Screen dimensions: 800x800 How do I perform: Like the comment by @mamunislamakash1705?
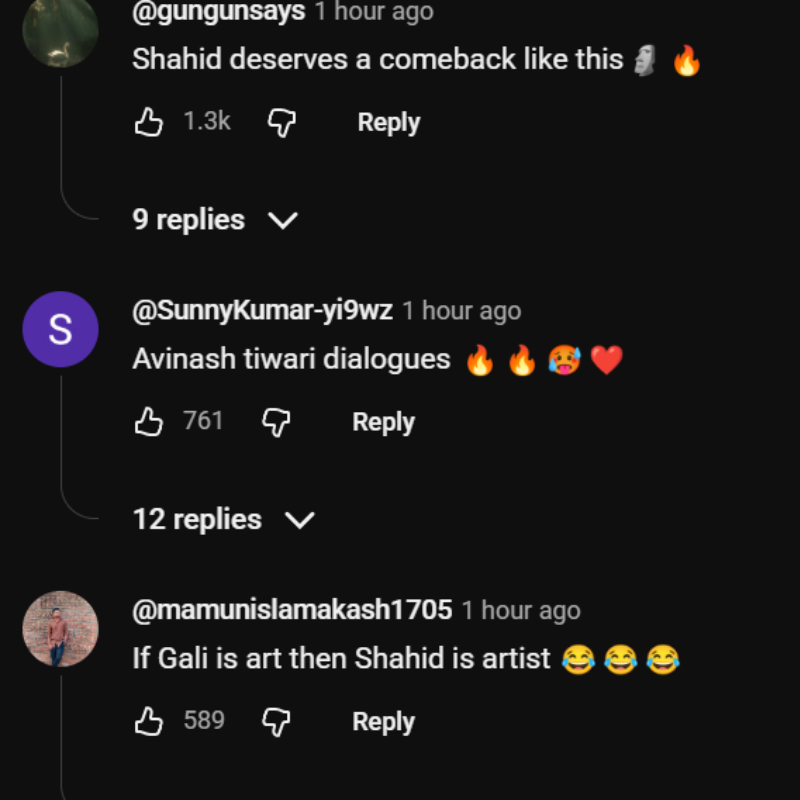tap(149, 721)
